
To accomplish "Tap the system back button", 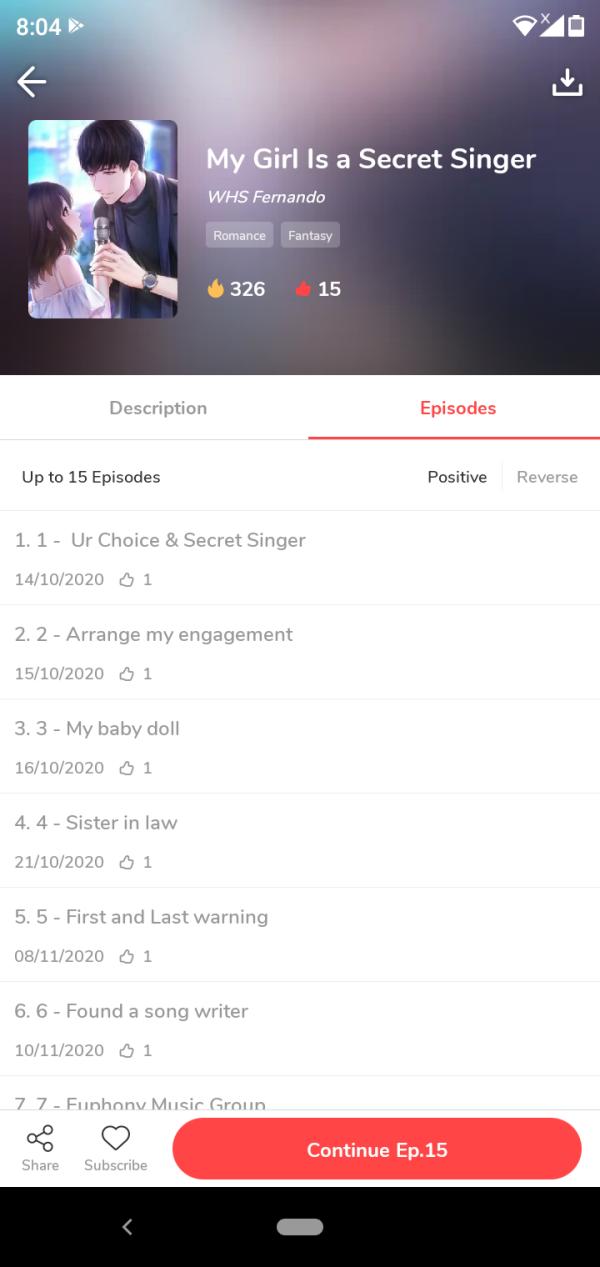I will pos(127,1227).
